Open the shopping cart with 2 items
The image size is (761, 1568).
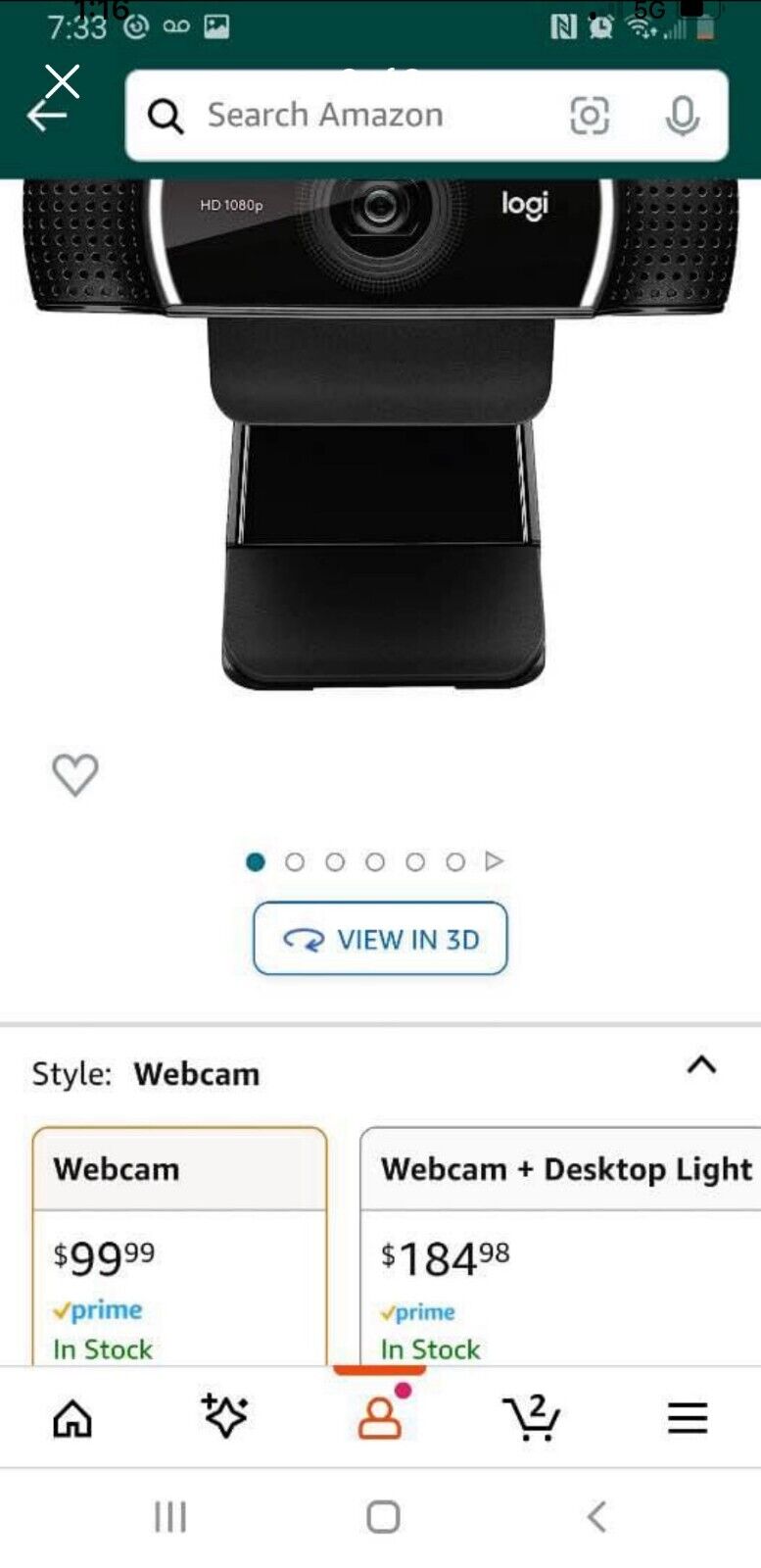coord(531,1417)
